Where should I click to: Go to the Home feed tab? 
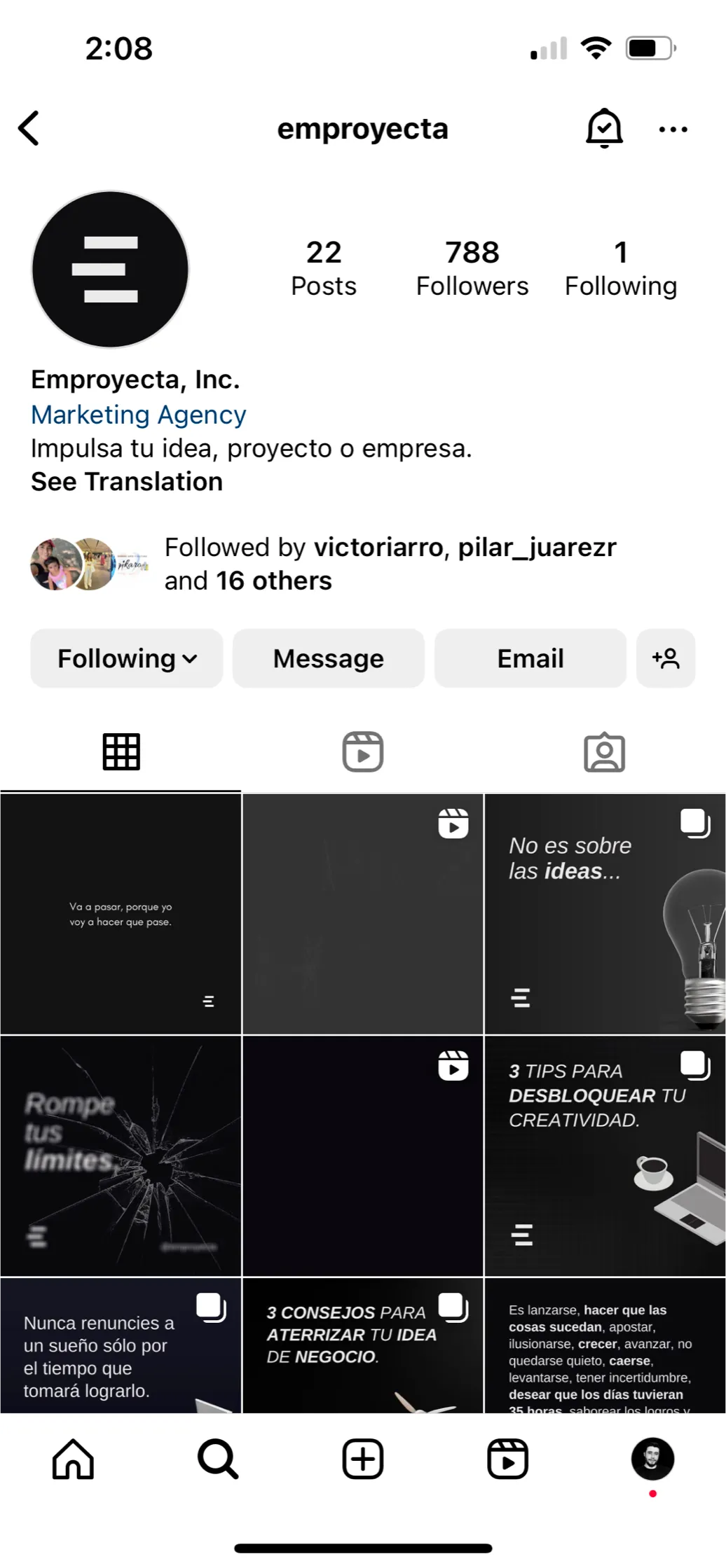click(x=73, y=1459)
